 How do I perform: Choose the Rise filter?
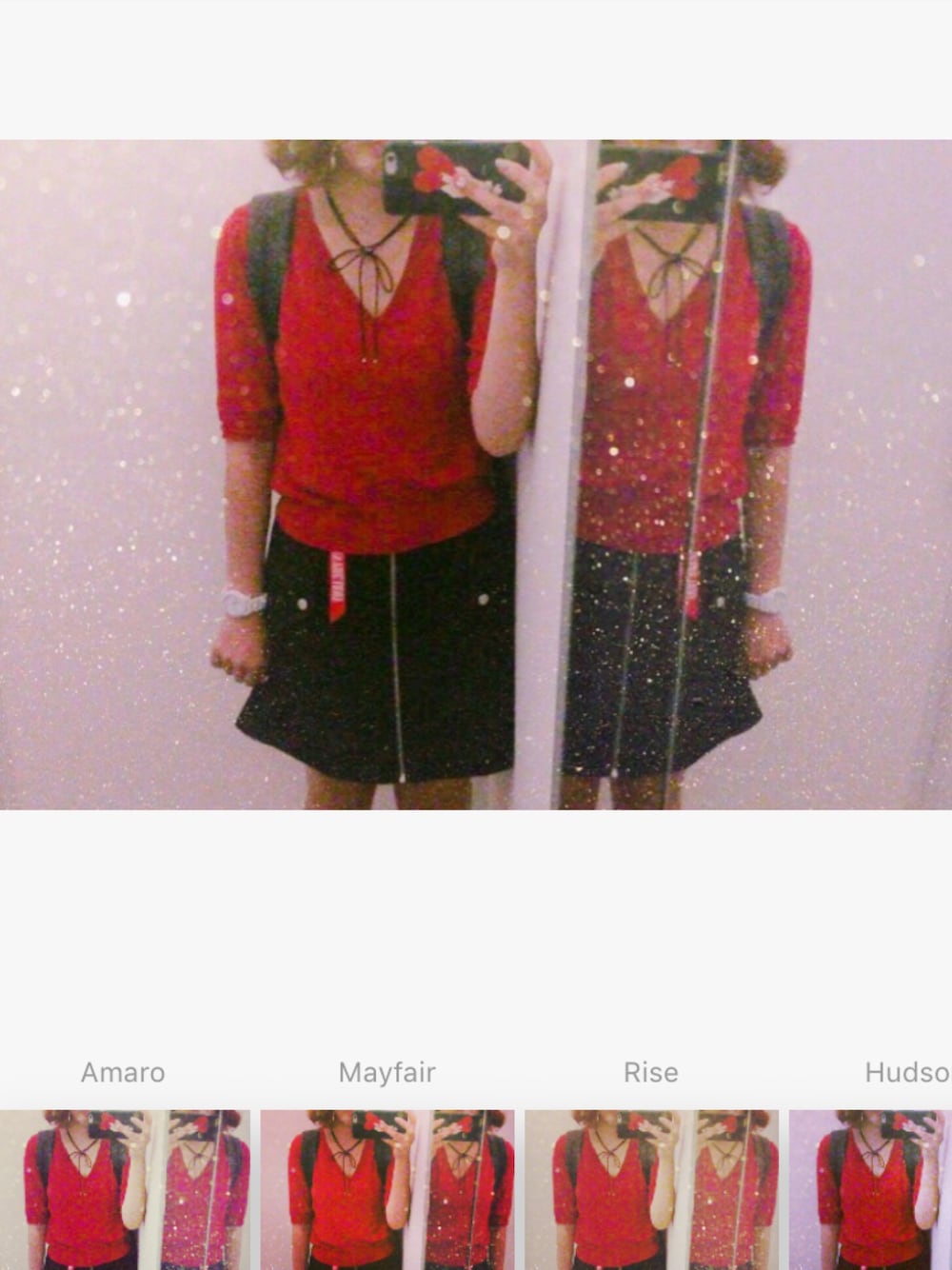(x=651, y=1188)
